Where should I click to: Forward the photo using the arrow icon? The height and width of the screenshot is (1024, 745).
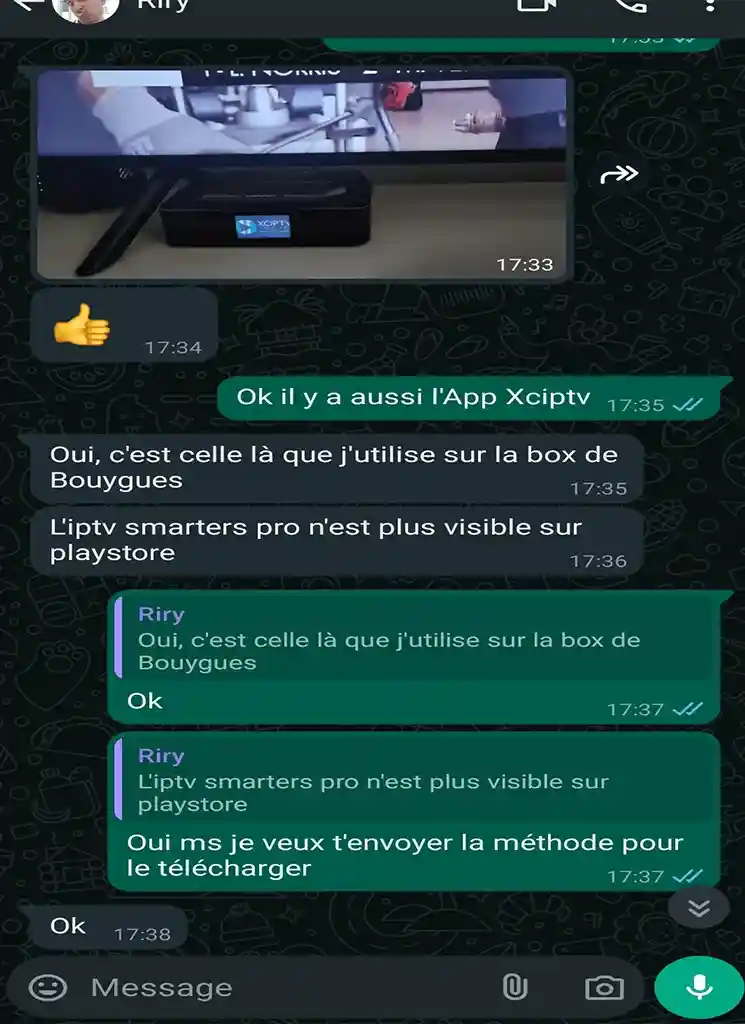point(619,176)
